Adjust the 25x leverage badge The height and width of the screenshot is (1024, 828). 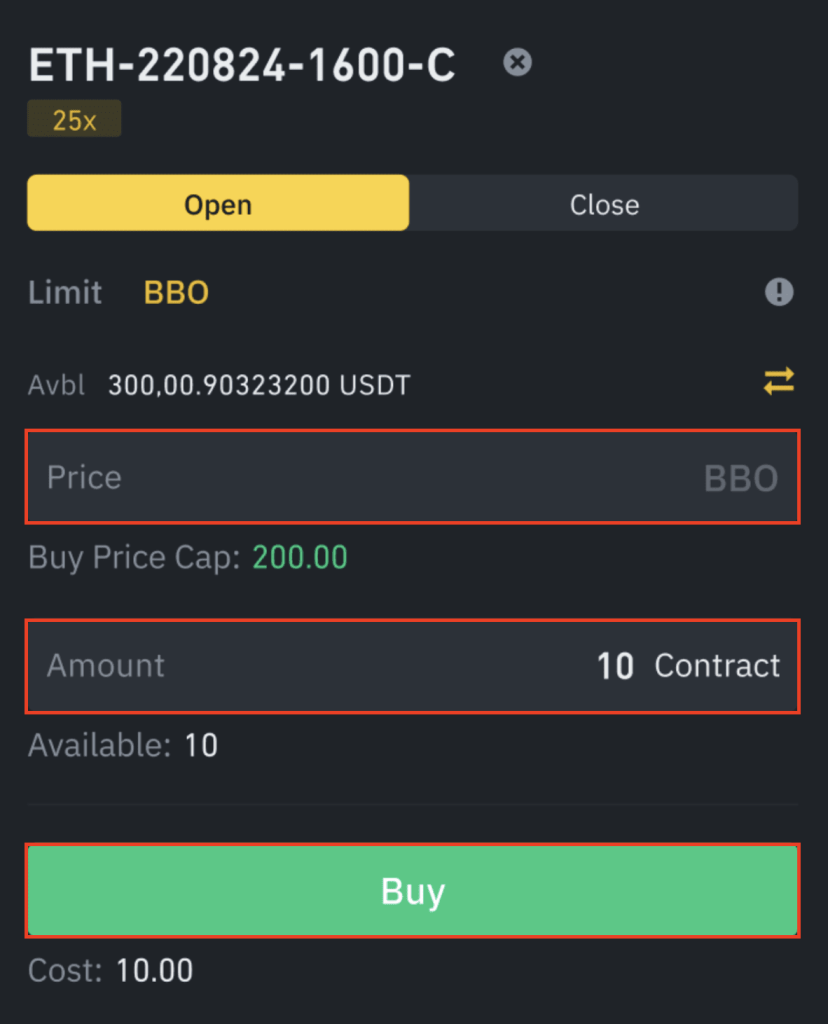[74, 121]
